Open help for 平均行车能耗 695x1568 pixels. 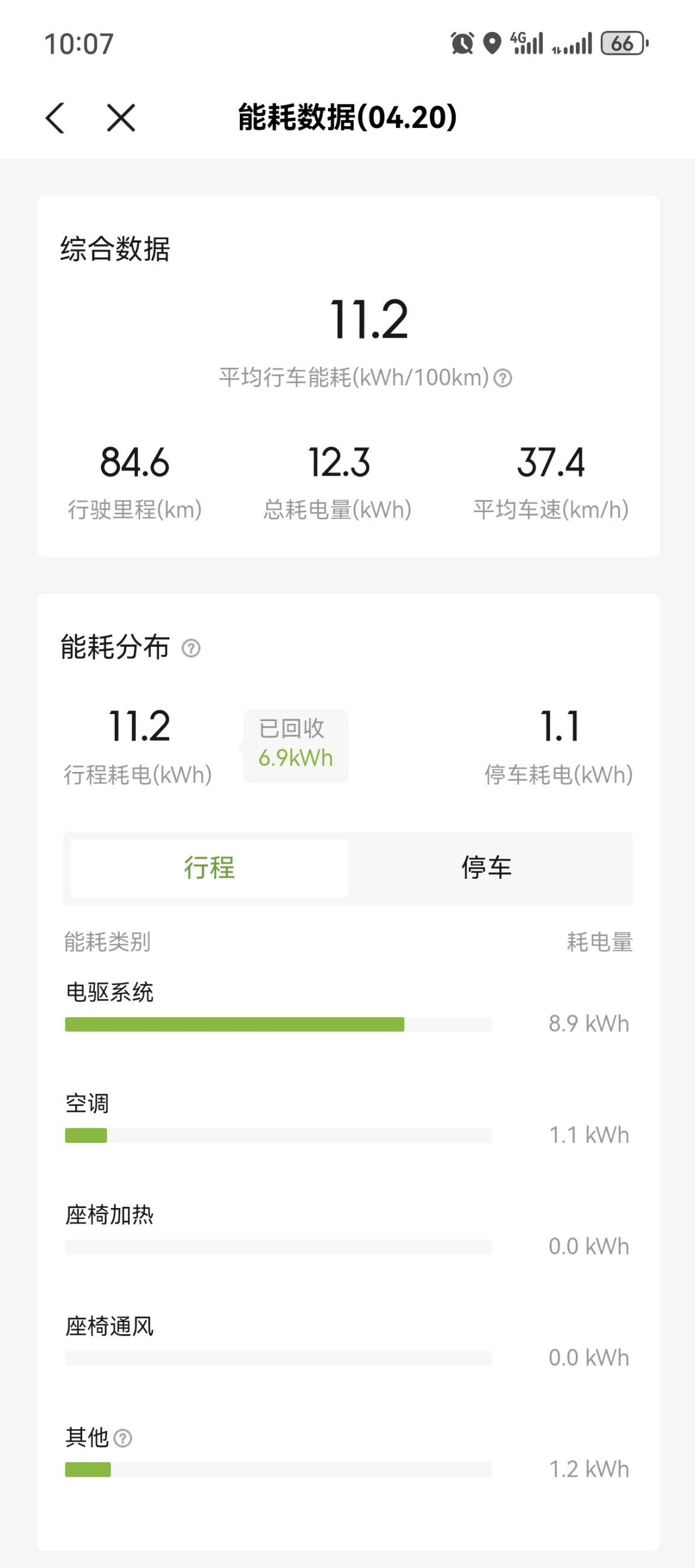coord(503,378)
